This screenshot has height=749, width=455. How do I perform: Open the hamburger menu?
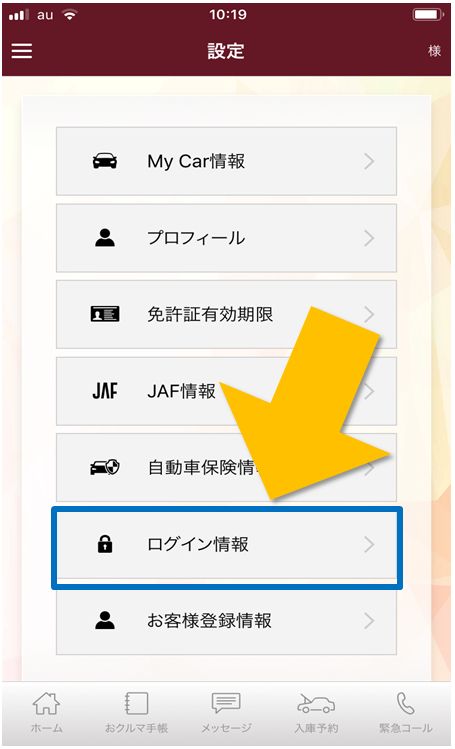[22, 51]
